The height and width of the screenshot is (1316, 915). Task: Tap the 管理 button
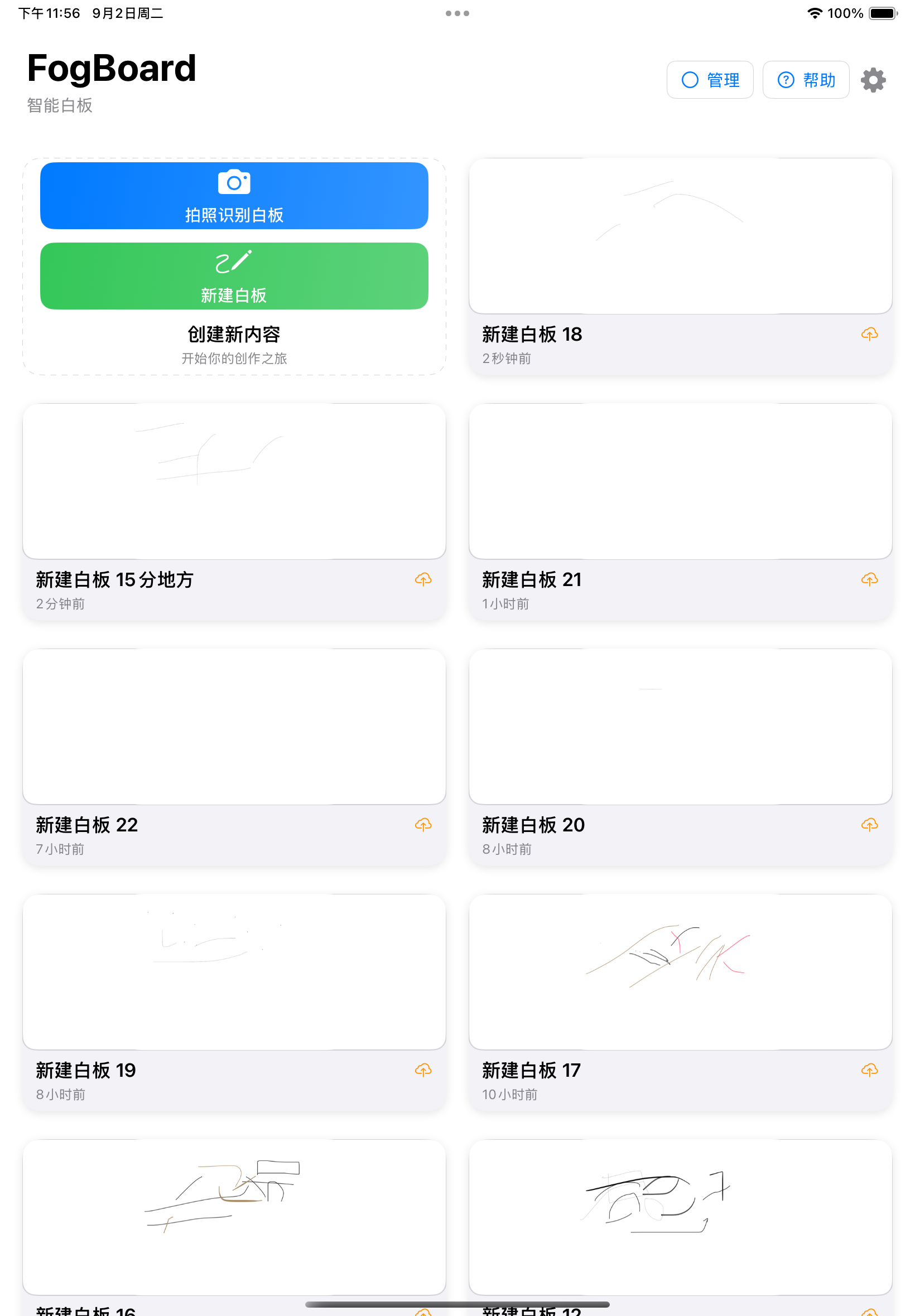coord(710,80)
